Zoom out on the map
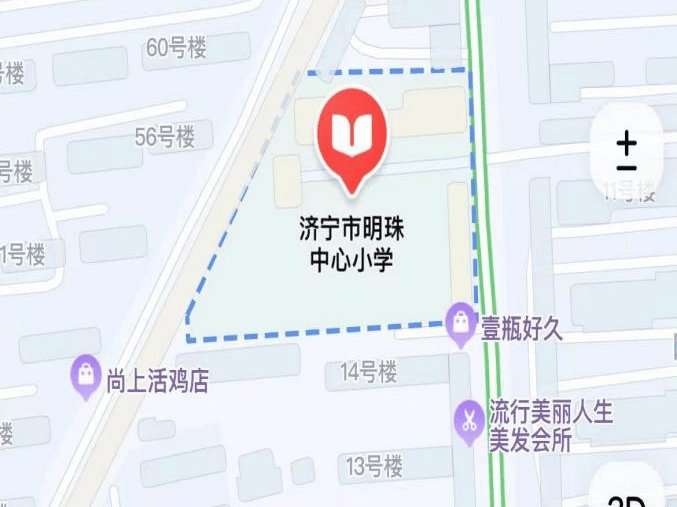This screenshot has width=677, height=507. point(627,167)
